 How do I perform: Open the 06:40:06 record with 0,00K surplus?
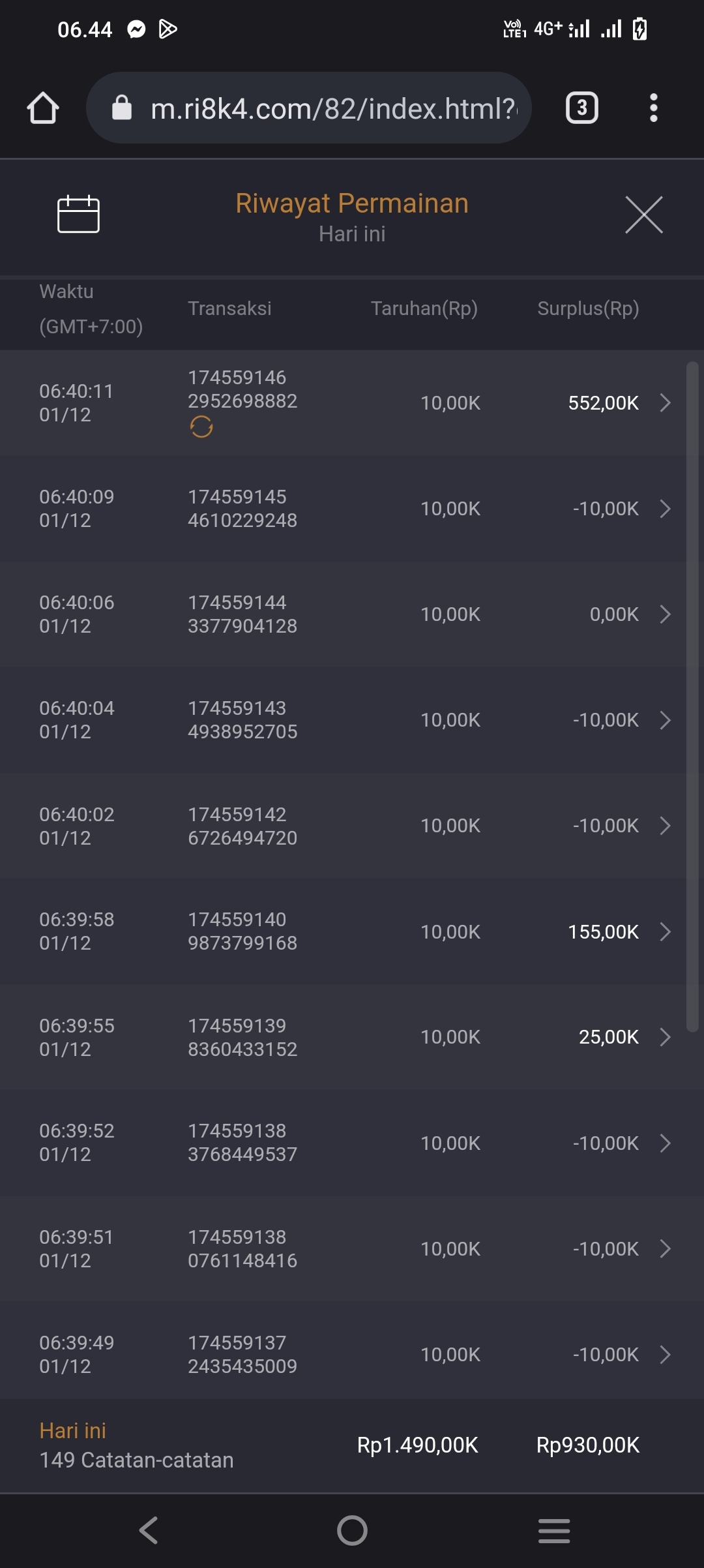pyautogui.click(x=664, y=614)
